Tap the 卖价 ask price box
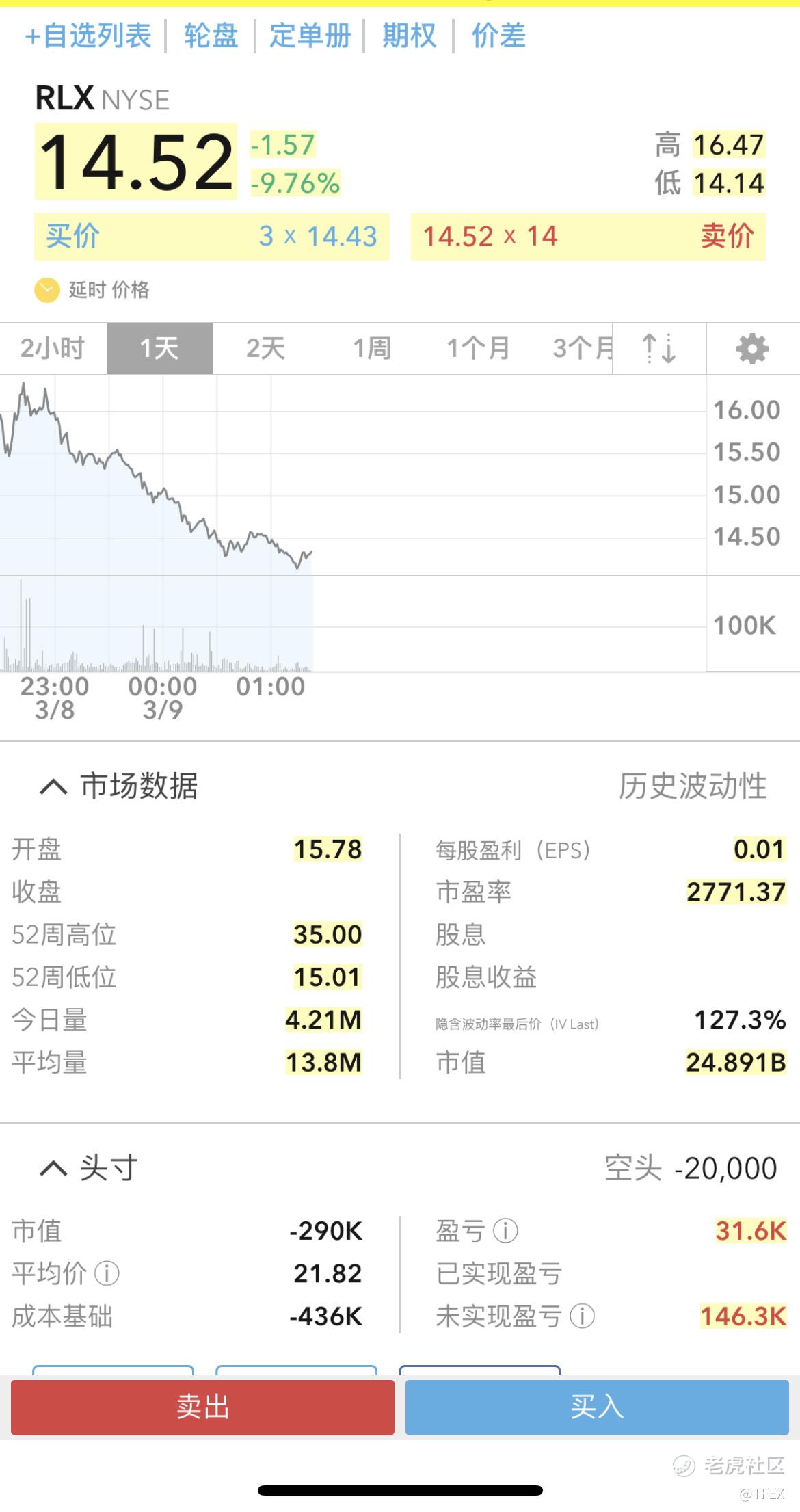The image size is (800, 1512). coord(588,237)
